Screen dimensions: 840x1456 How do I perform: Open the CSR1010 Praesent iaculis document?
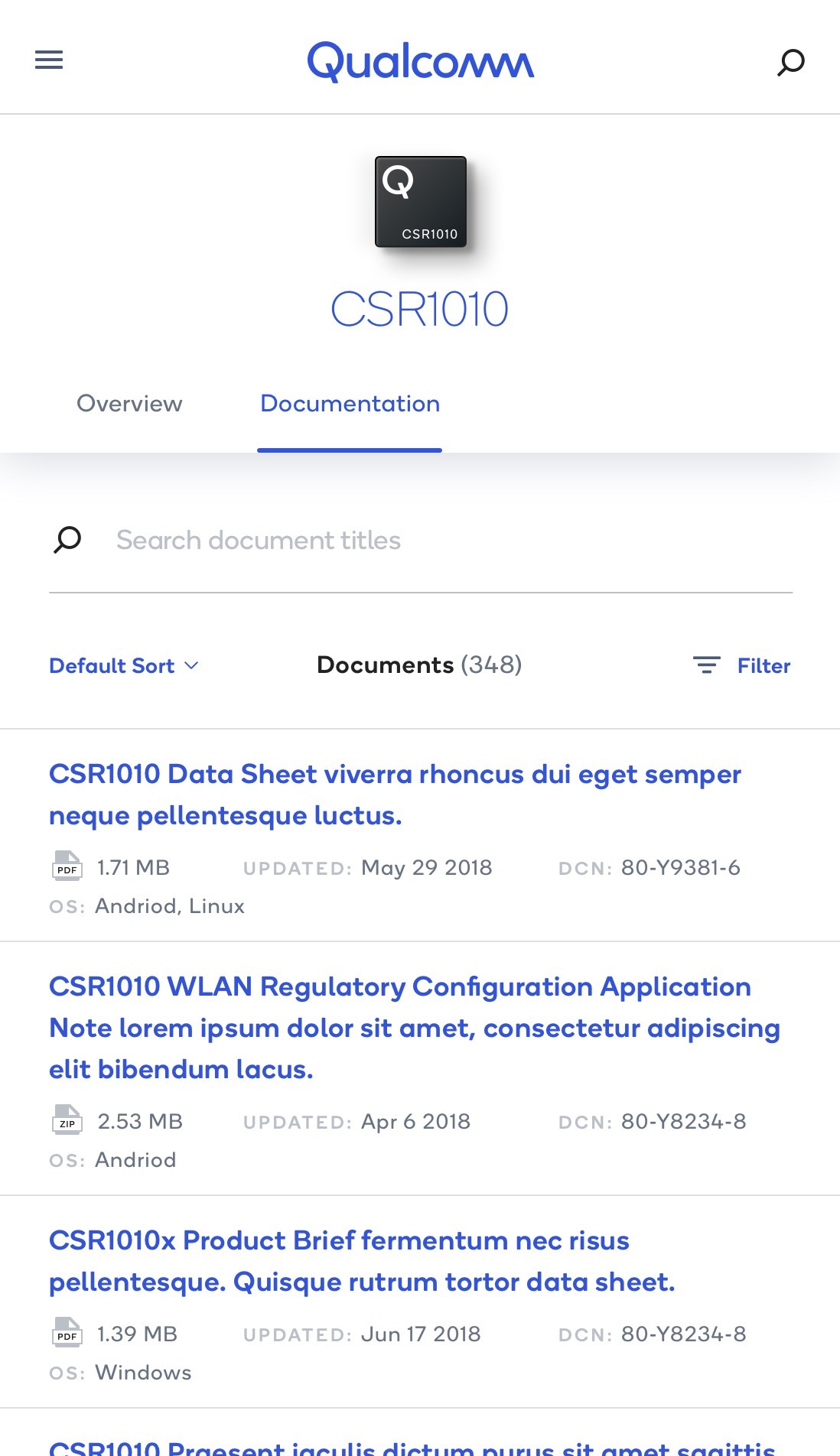(412, 1447)
